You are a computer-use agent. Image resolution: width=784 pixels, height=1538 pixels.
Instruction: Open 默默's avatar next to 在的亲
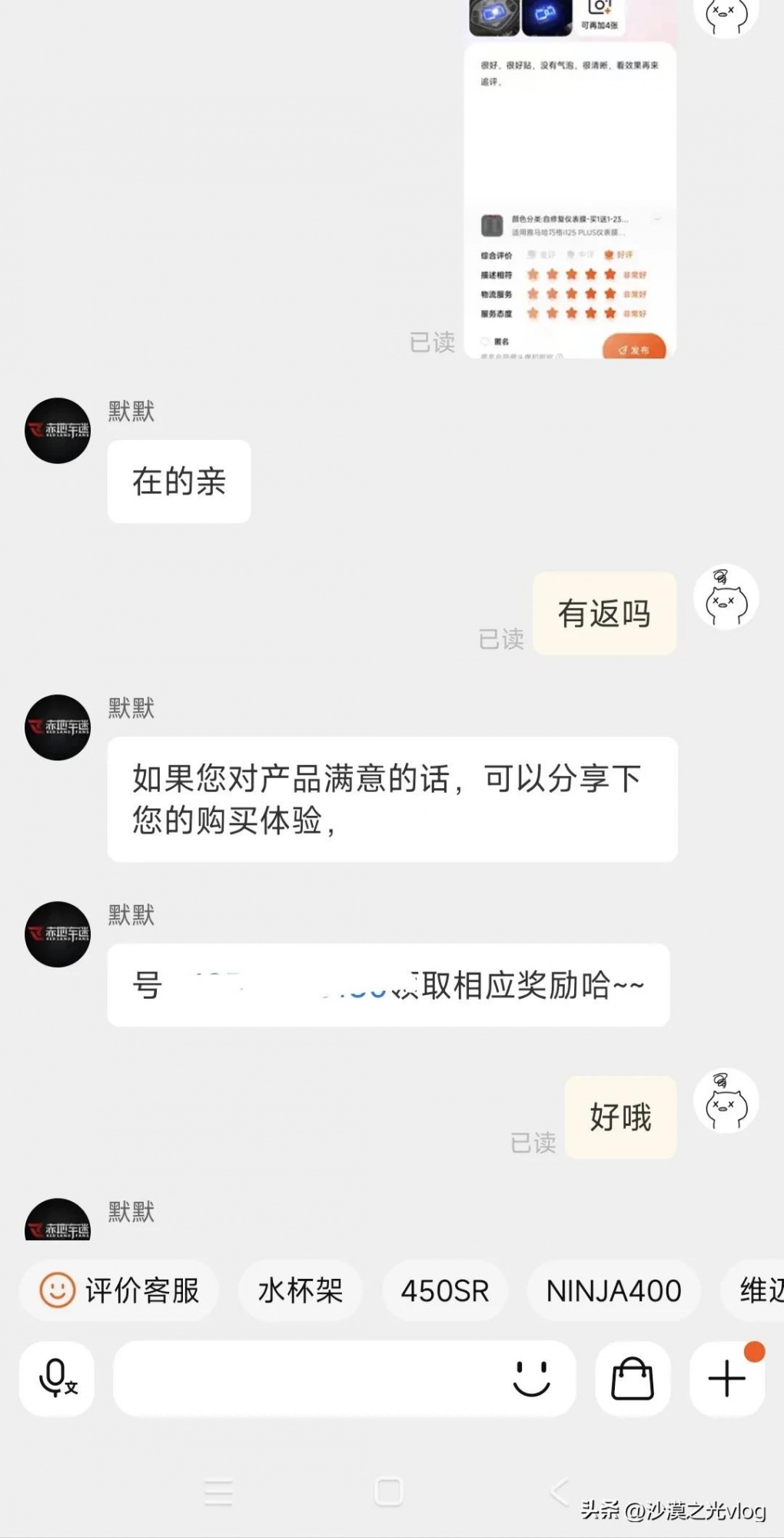coord(58,431)
